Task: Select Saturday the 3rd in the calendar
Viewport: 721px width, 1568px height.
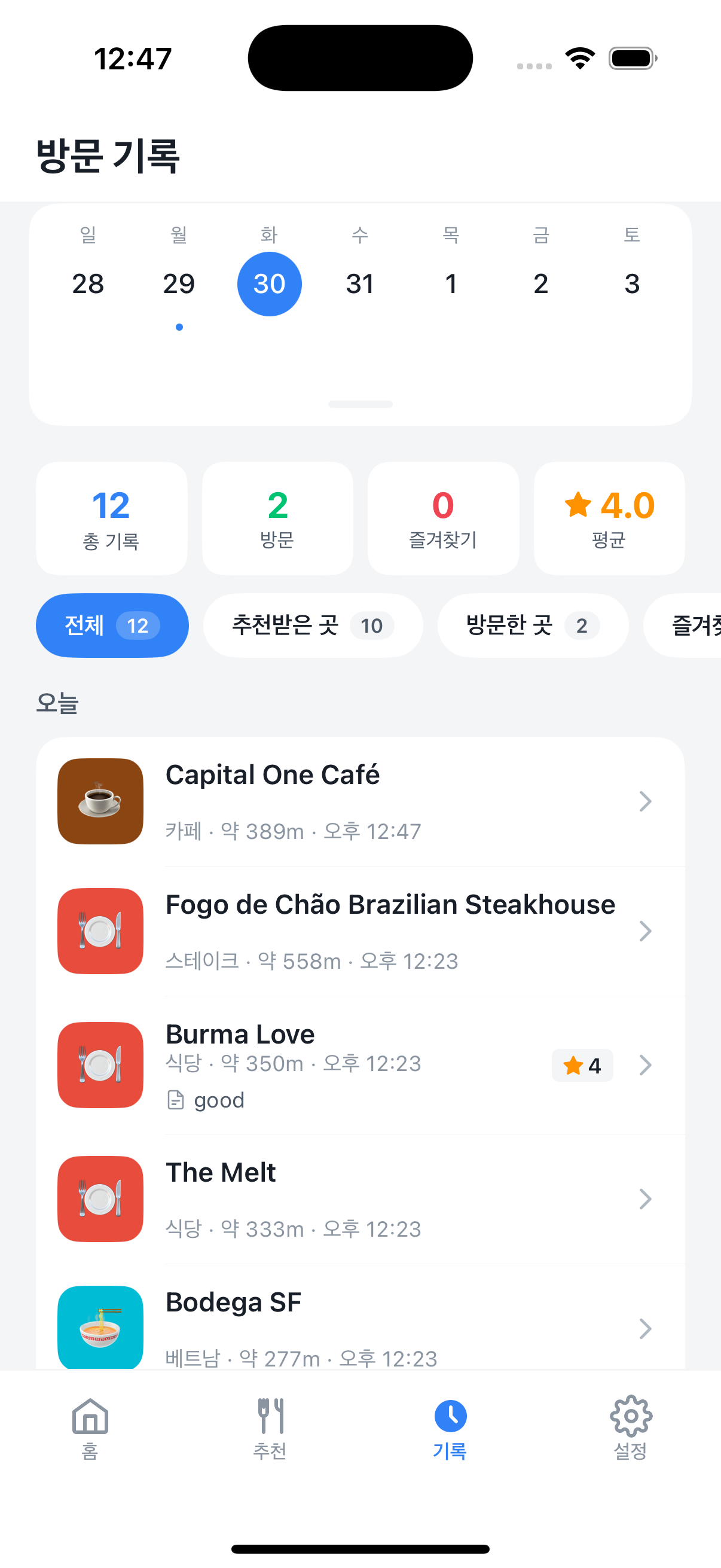Action: click(631, 283)
